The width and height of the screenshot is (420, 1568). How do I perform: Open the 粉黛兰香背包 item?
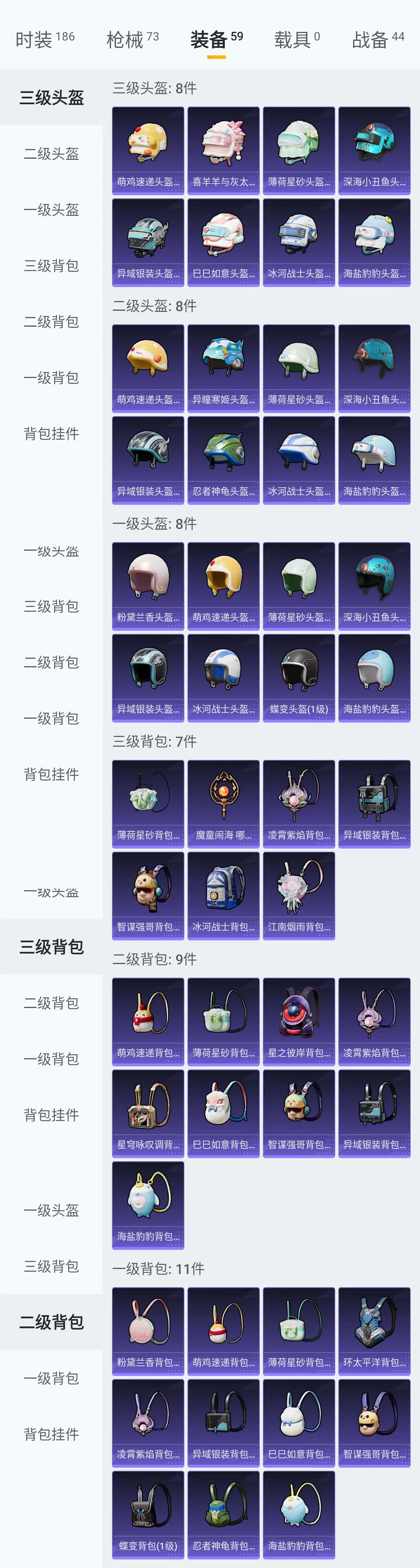[x=148, y=1331]
